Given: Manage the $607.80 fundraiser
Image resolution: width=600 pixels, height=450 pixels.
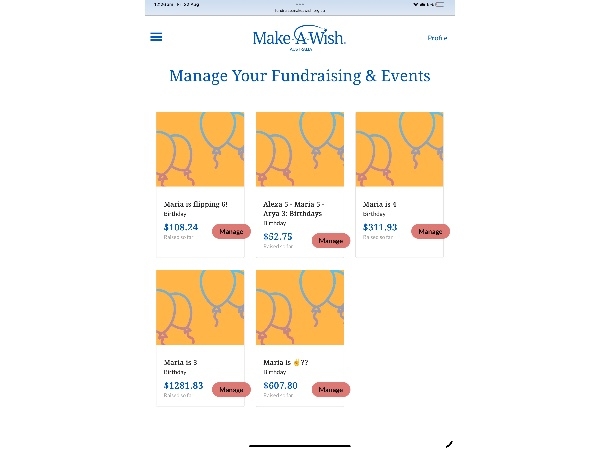Looking at the screenshot, I should click(331, 390).
